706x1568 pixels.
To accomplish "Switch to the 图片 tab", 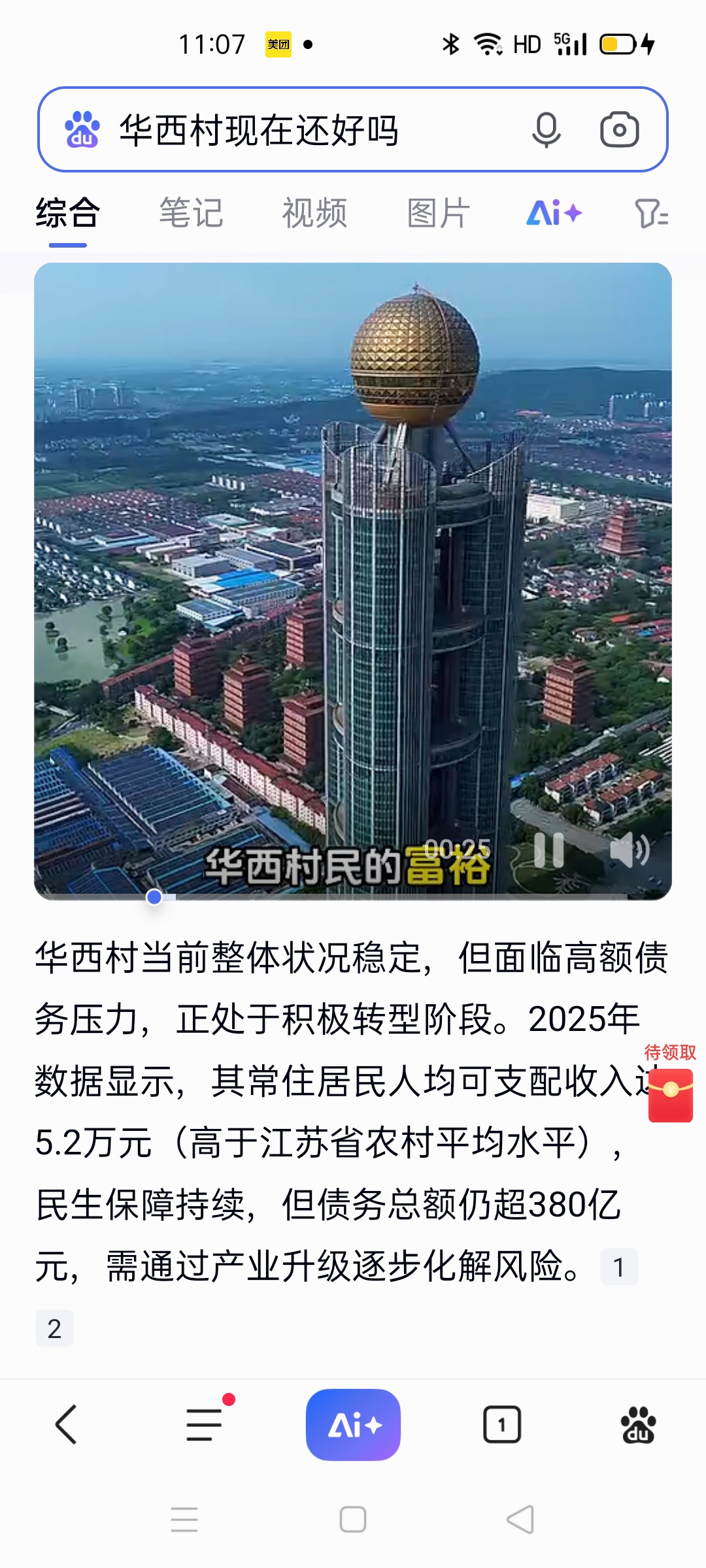I will coord(438,213).
